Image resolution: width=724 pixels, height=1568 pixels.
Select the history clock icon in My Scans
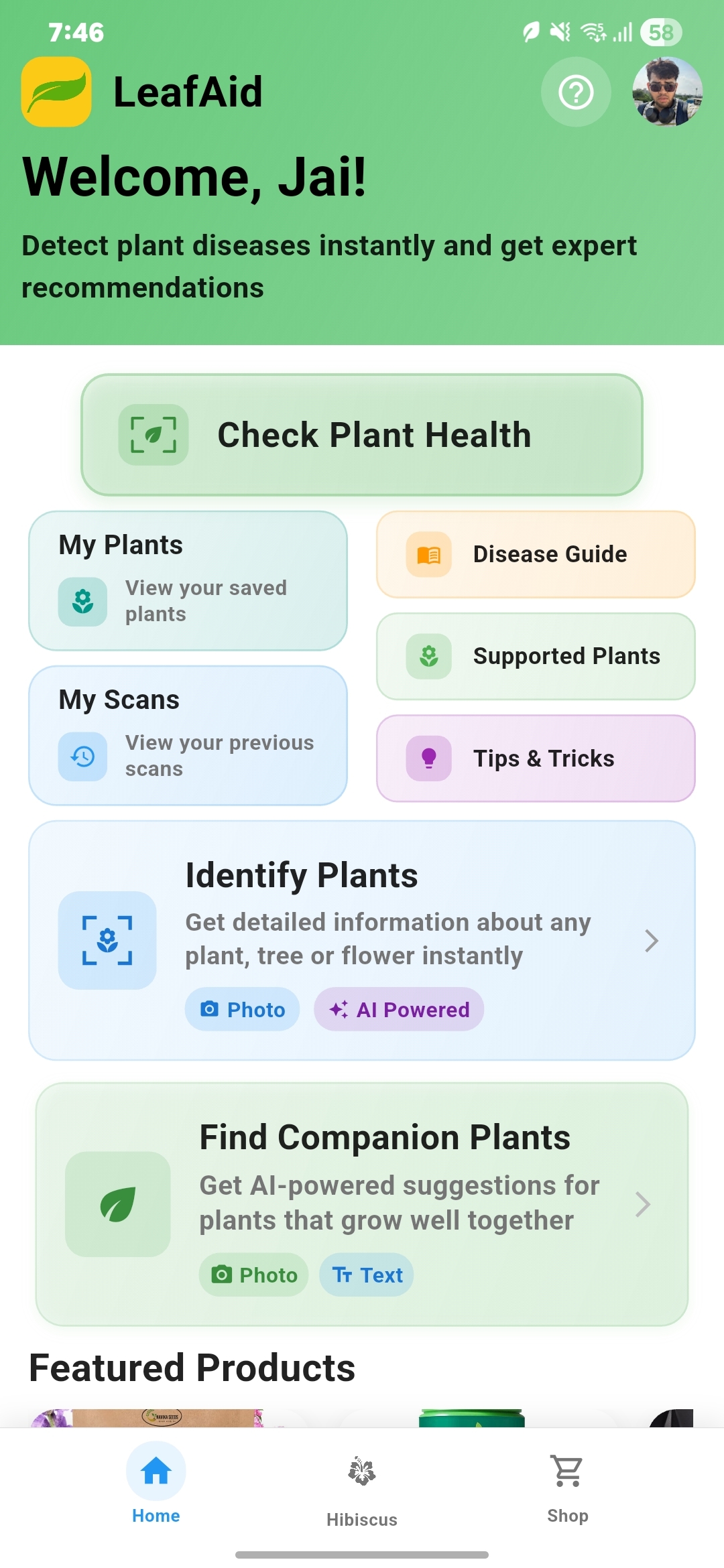82,756
